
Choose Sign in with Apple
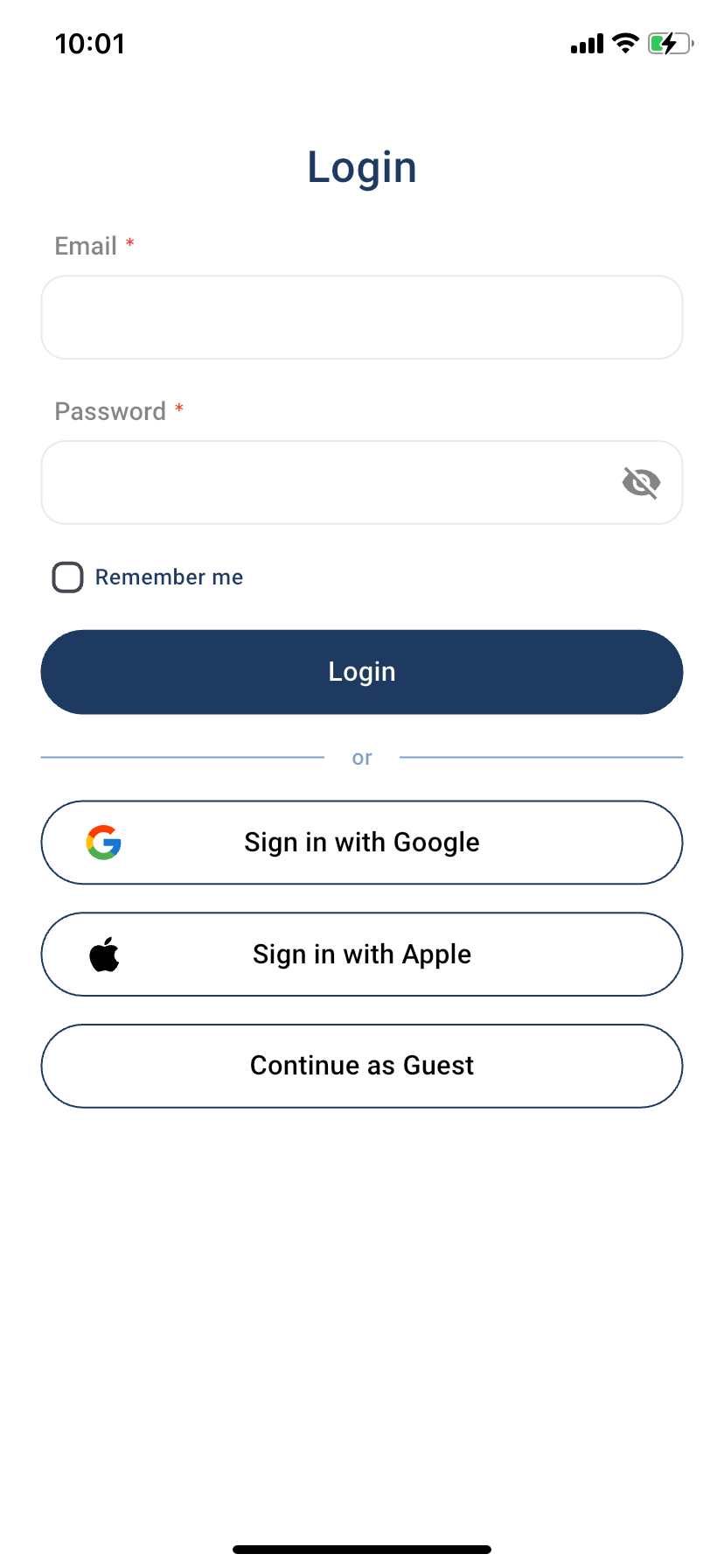362,955
